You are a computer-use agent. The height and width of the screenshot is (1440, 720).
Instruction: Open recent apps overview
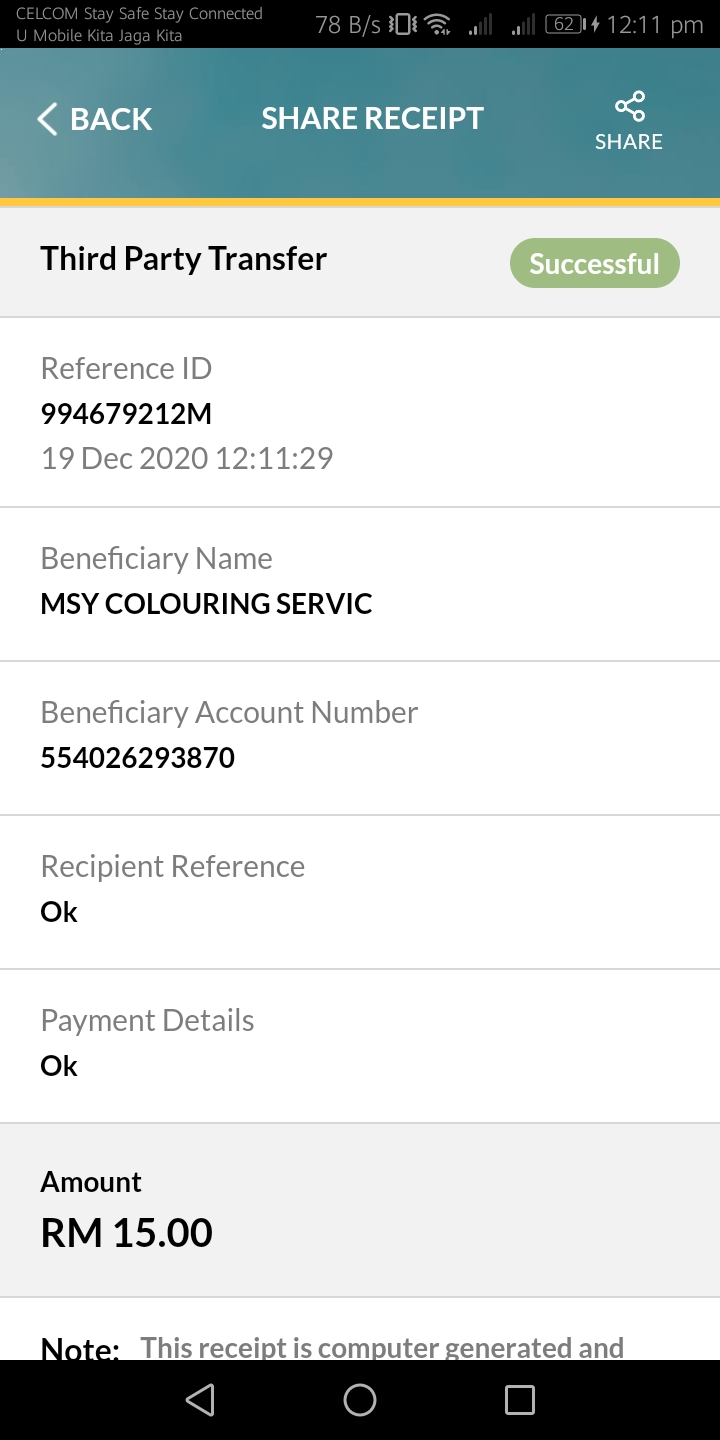tap(520, 1399)
